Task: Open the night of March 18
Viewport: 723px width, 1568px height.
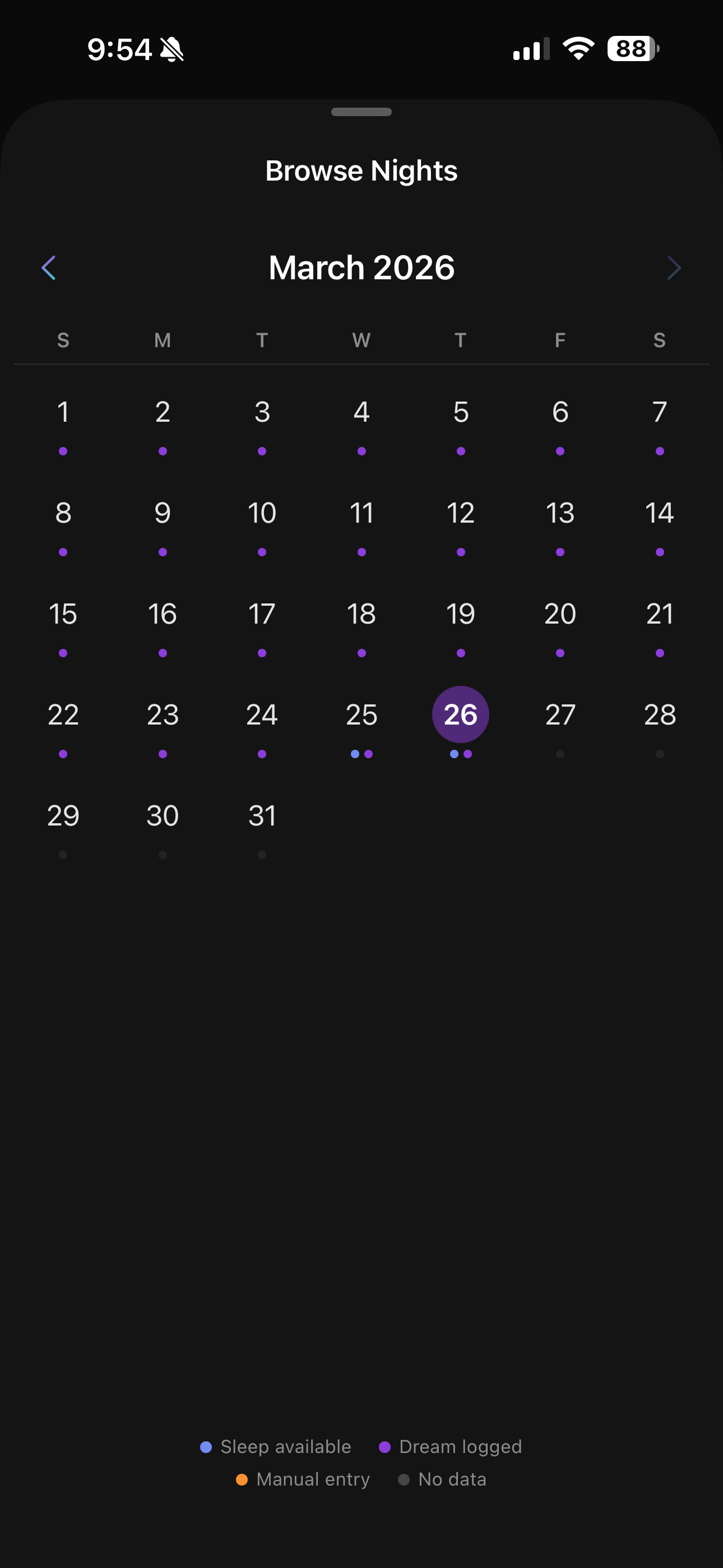Action: [361, 626]
